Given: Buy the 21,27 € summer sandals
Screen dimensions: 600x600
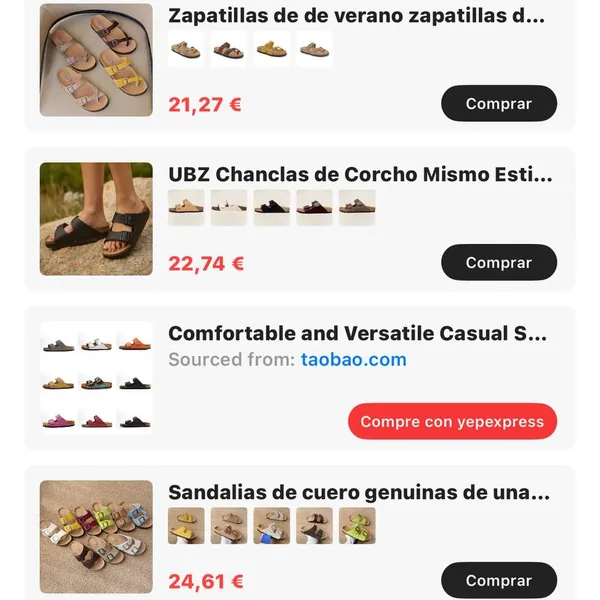Looking at the screenshot, I should click(x=498, y=104).
